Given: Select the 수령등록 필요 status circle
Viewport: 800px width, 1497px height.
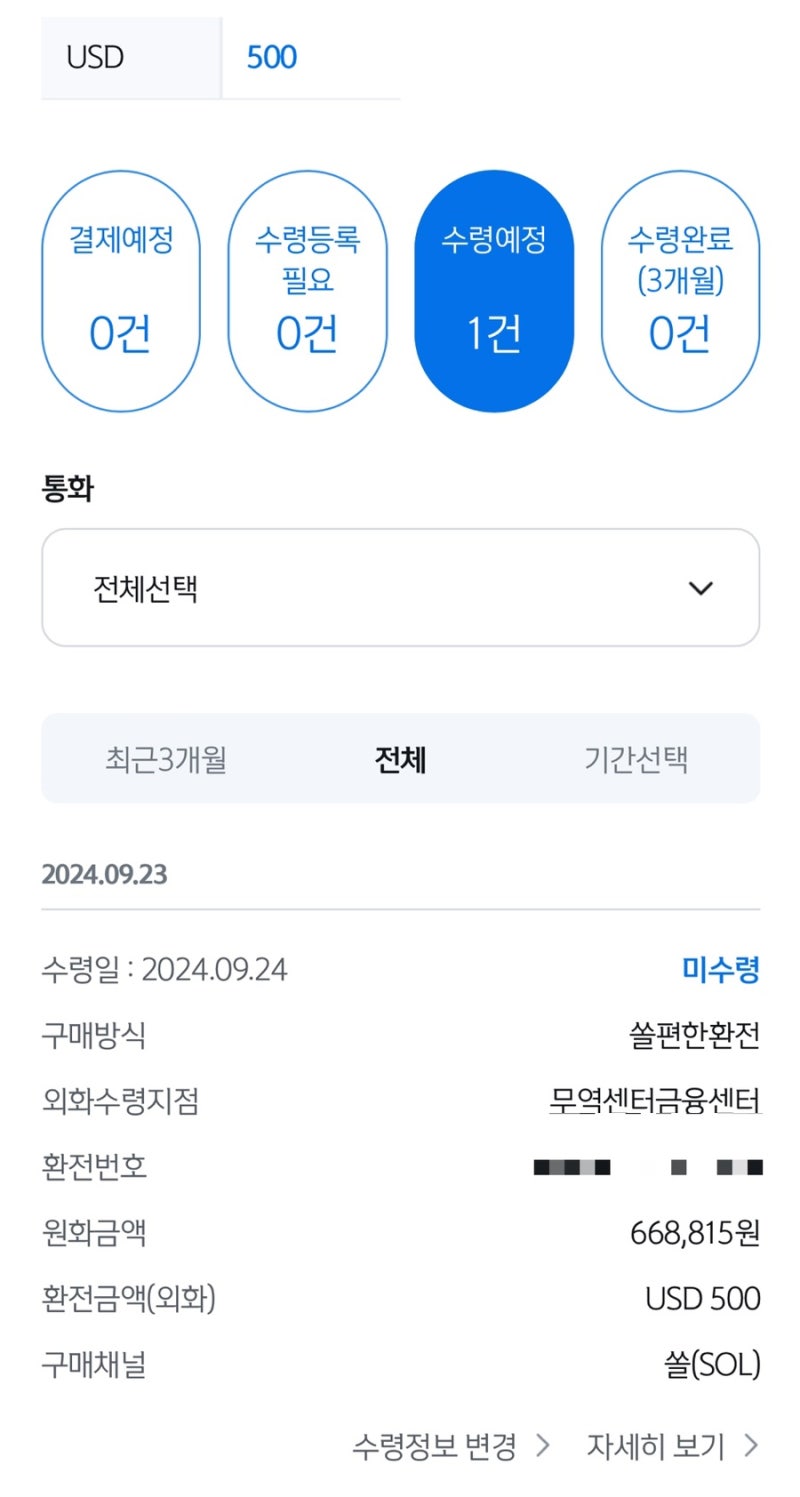Looking at the screenshot, I should click(x=307, y=290).
